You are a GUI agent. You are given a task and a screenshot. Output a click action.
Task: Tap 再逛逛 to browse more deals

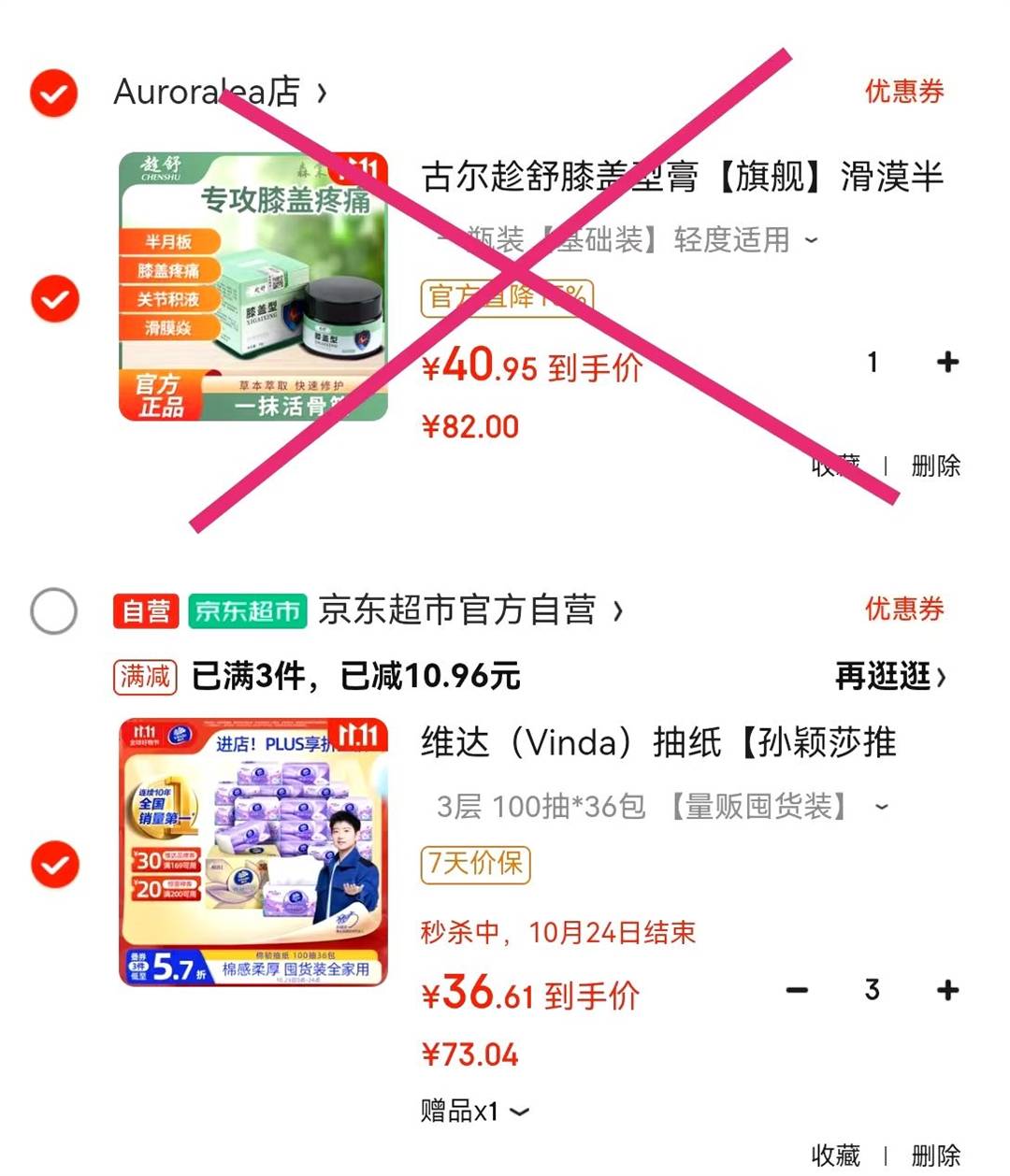(x=889, y=676)
